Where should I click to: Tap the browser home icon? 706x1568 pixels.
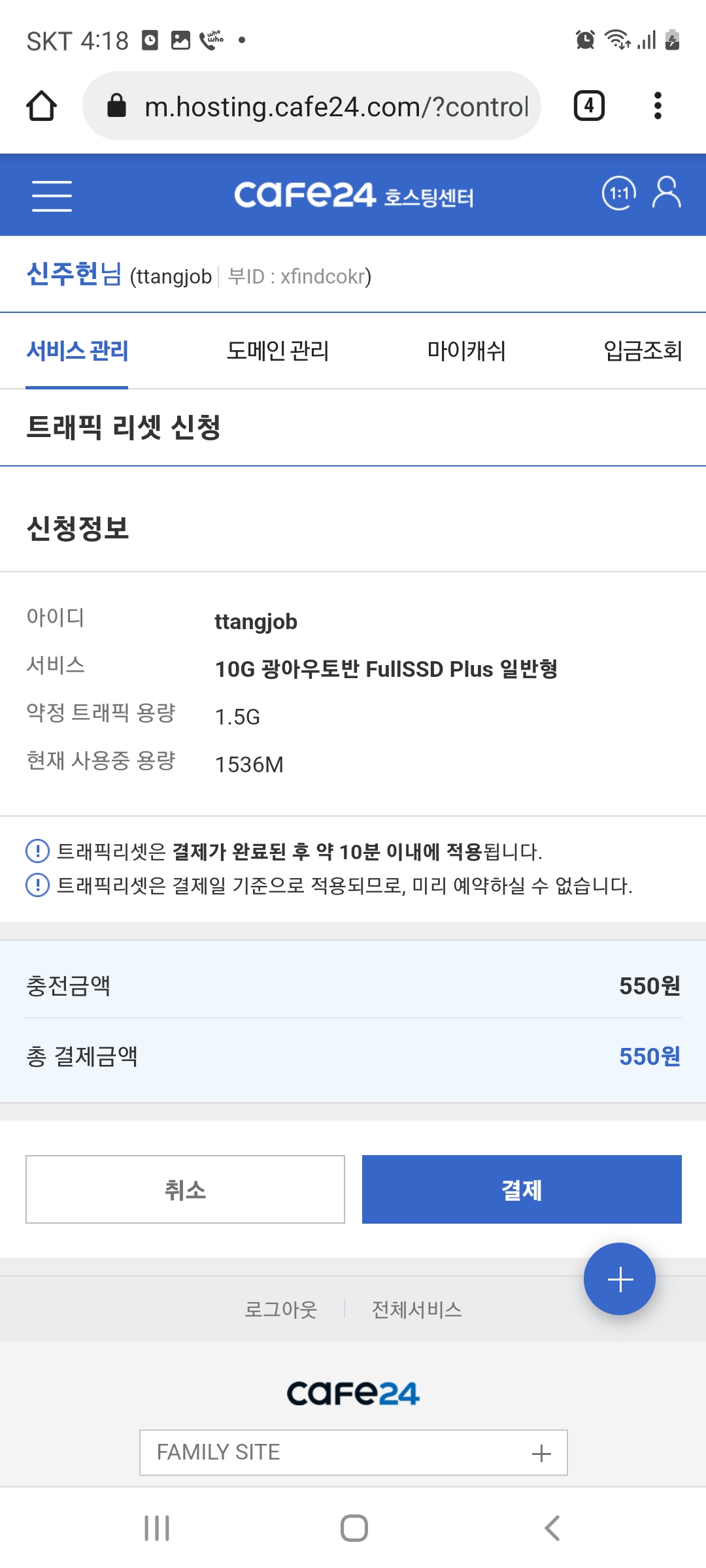(x=42, y=105)
